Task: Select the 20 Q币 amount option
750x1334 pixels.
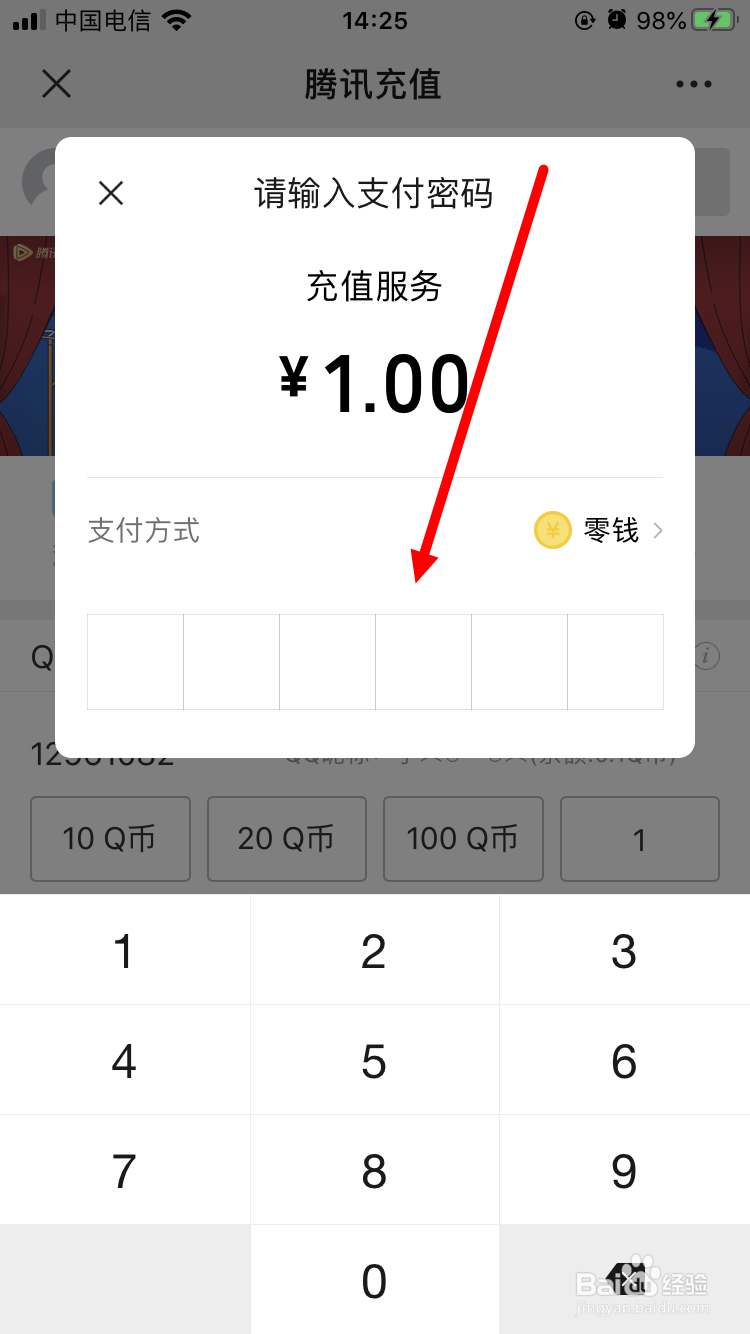Action: pyautogui.click(x=287, y=839)
